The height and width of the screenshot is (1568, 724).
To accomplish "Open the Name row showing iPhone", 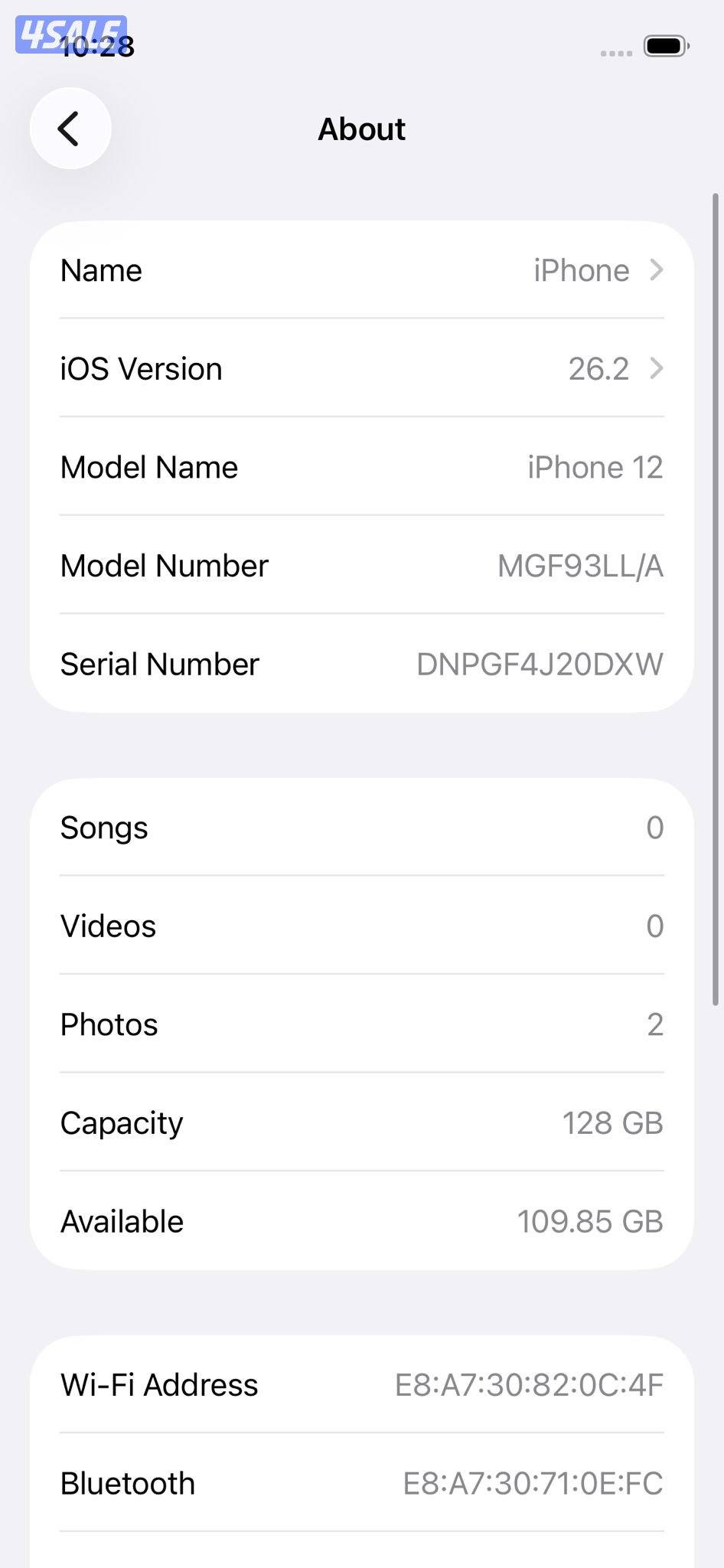I will pyautogui.click(x=362, y=270).
